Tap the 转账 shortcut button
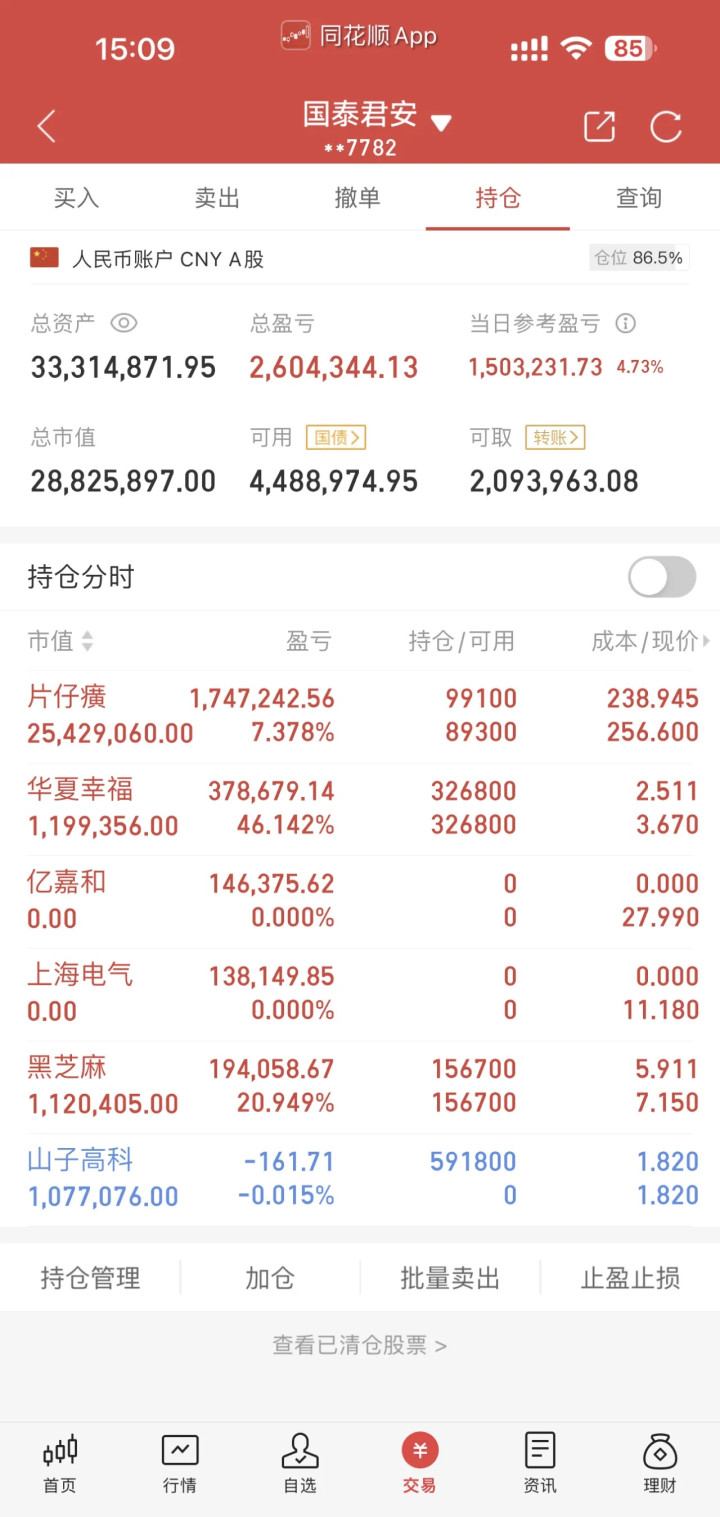Viewport: 720px width, 1517px height. 555,437
